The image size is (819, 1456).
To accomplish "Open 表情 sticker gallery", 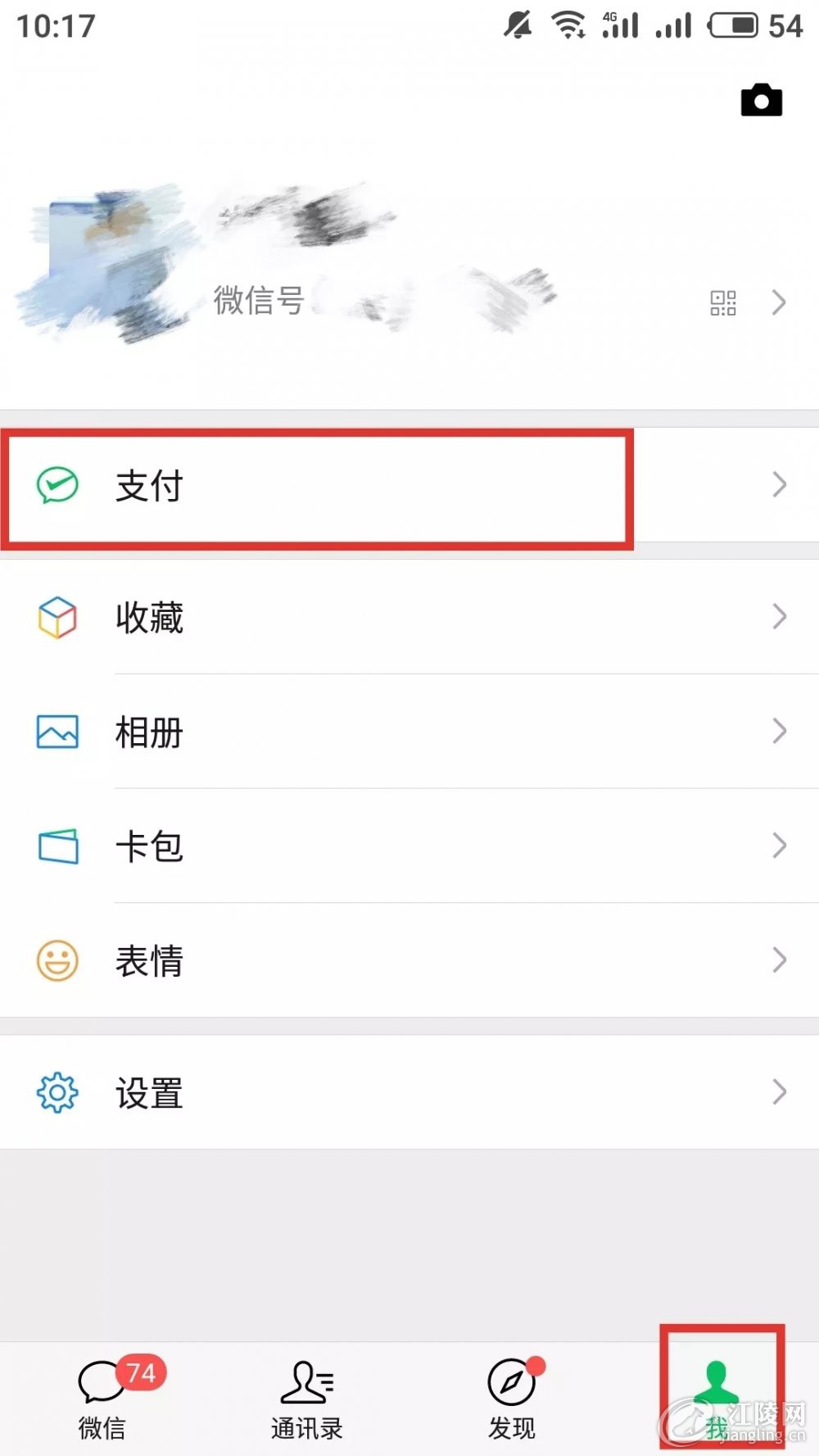I will [x=409, y=960].
